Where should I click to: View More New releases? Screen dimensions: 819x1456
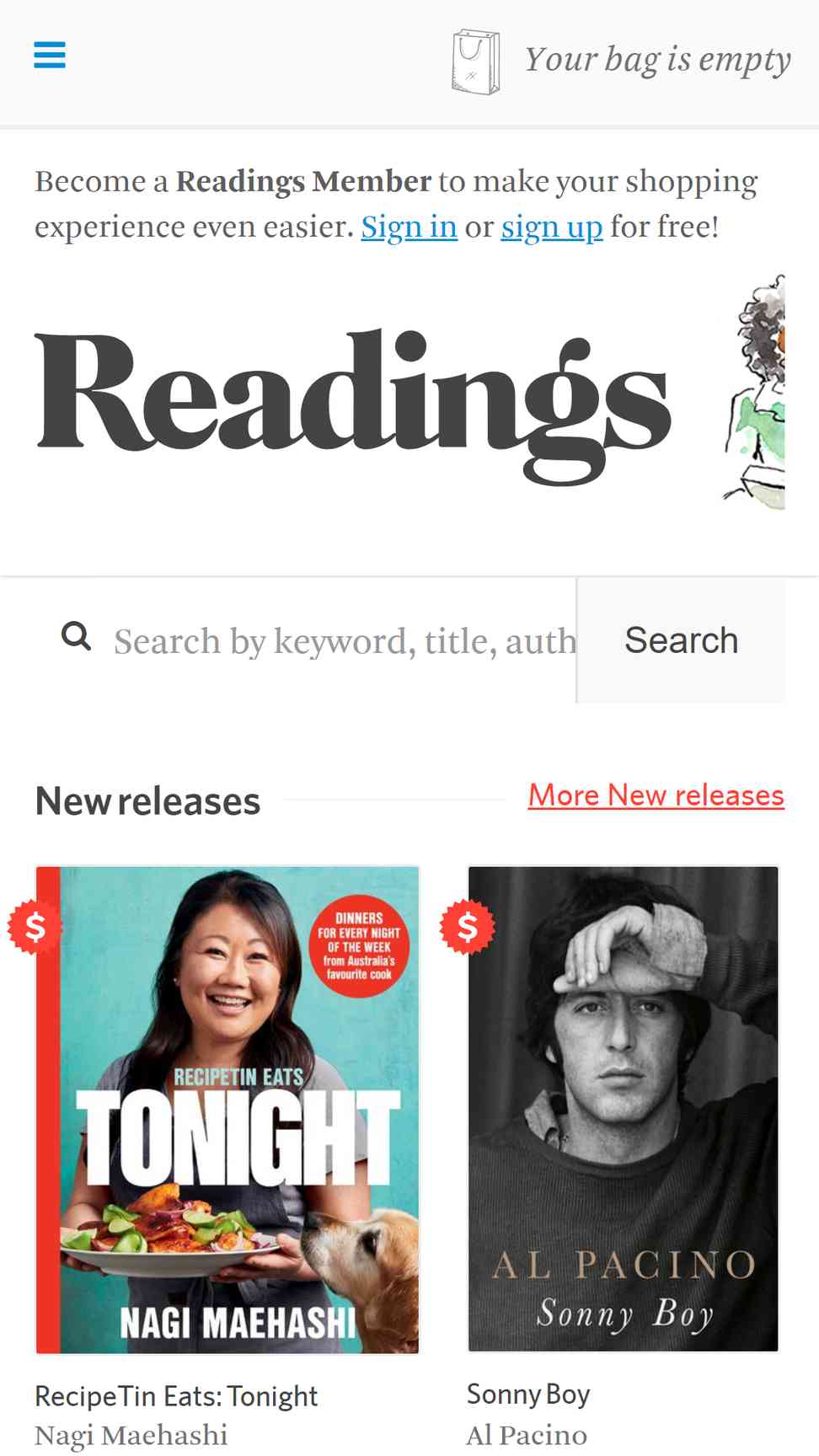coord(656,795)
